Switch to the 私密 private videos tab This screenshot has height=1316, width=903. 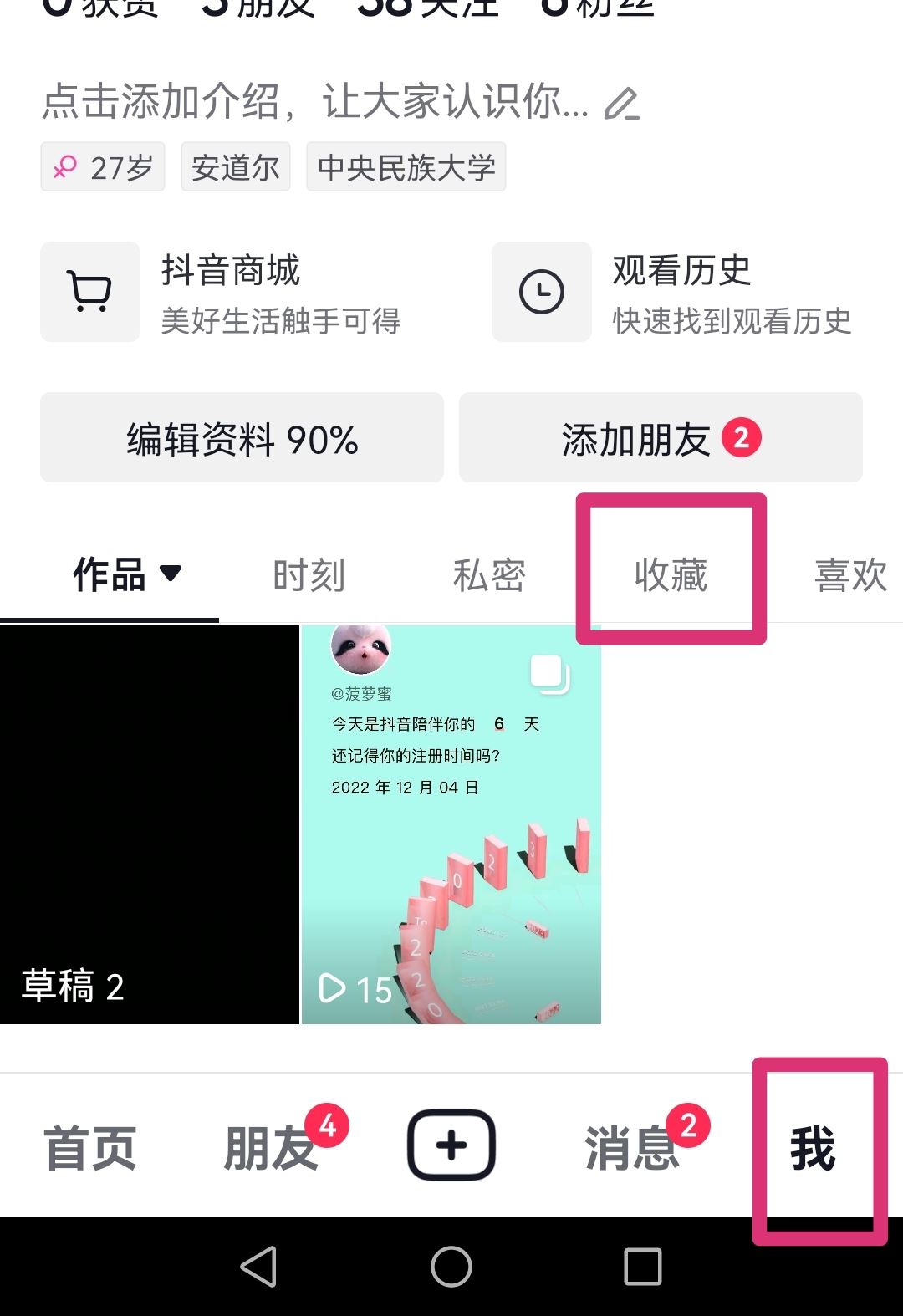click(489, 574)
